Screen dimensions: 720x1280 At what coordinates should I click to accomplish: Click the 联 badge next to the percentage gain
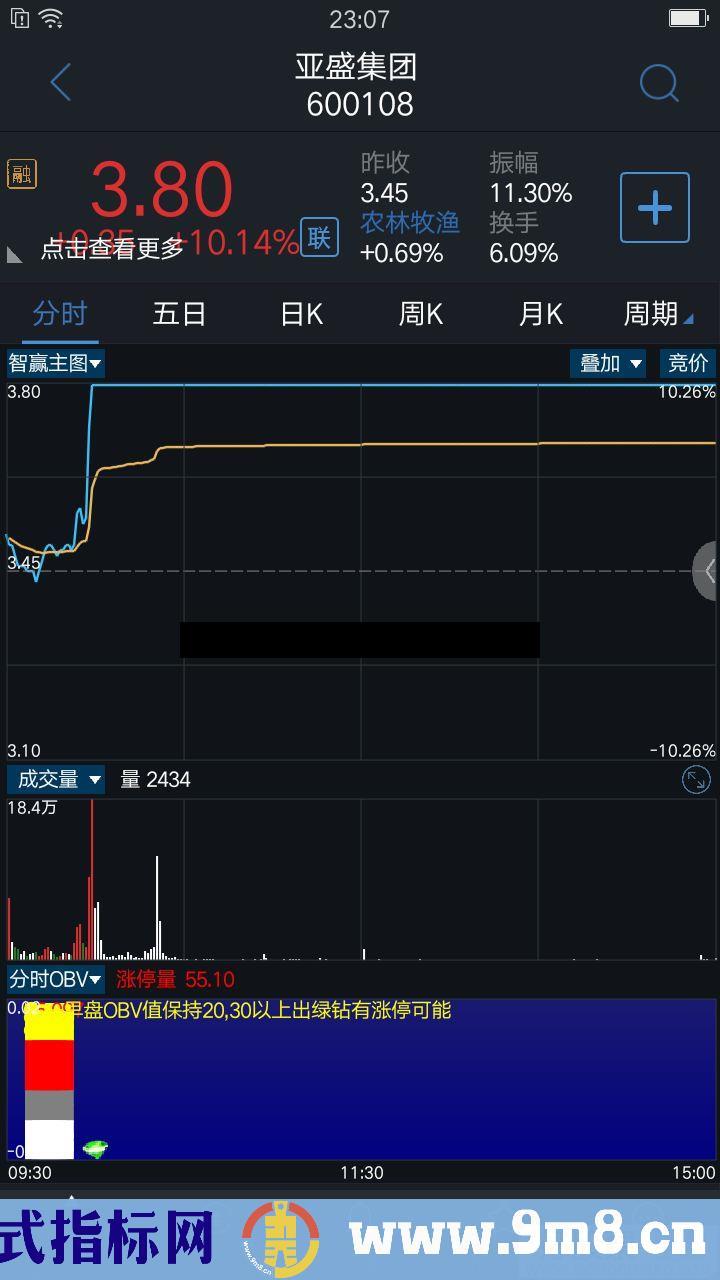pyautogui.click(x=319, y=238)
